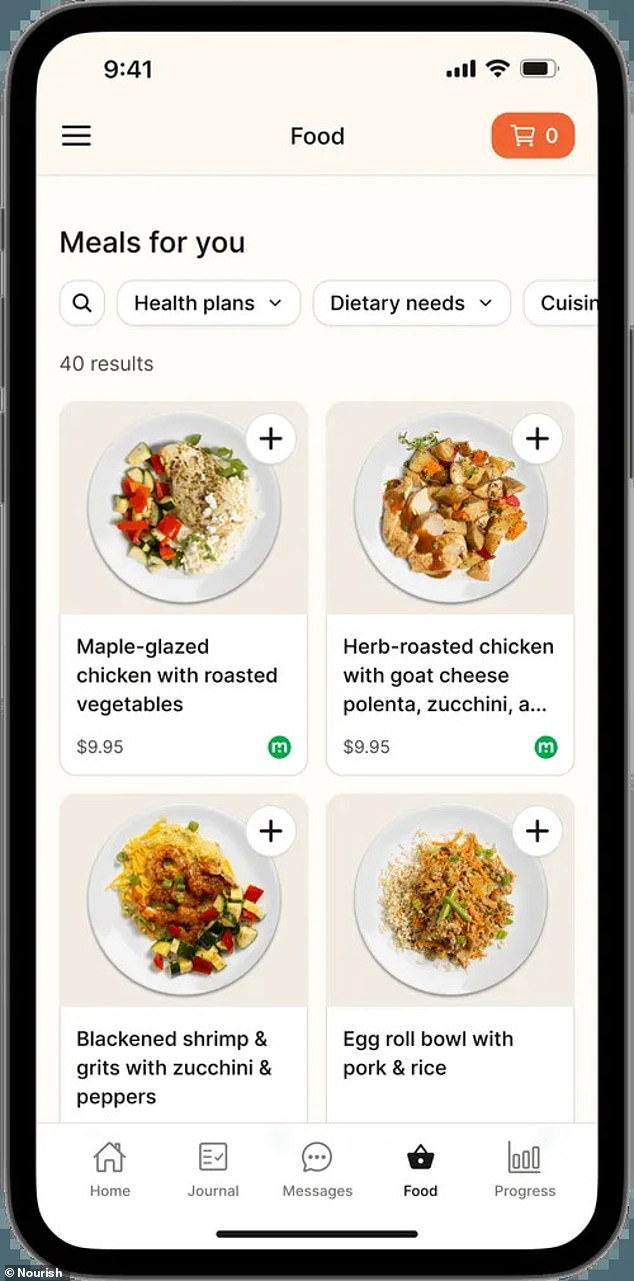Open Blackened shrimp & grits meal details

pos(173,1067)
